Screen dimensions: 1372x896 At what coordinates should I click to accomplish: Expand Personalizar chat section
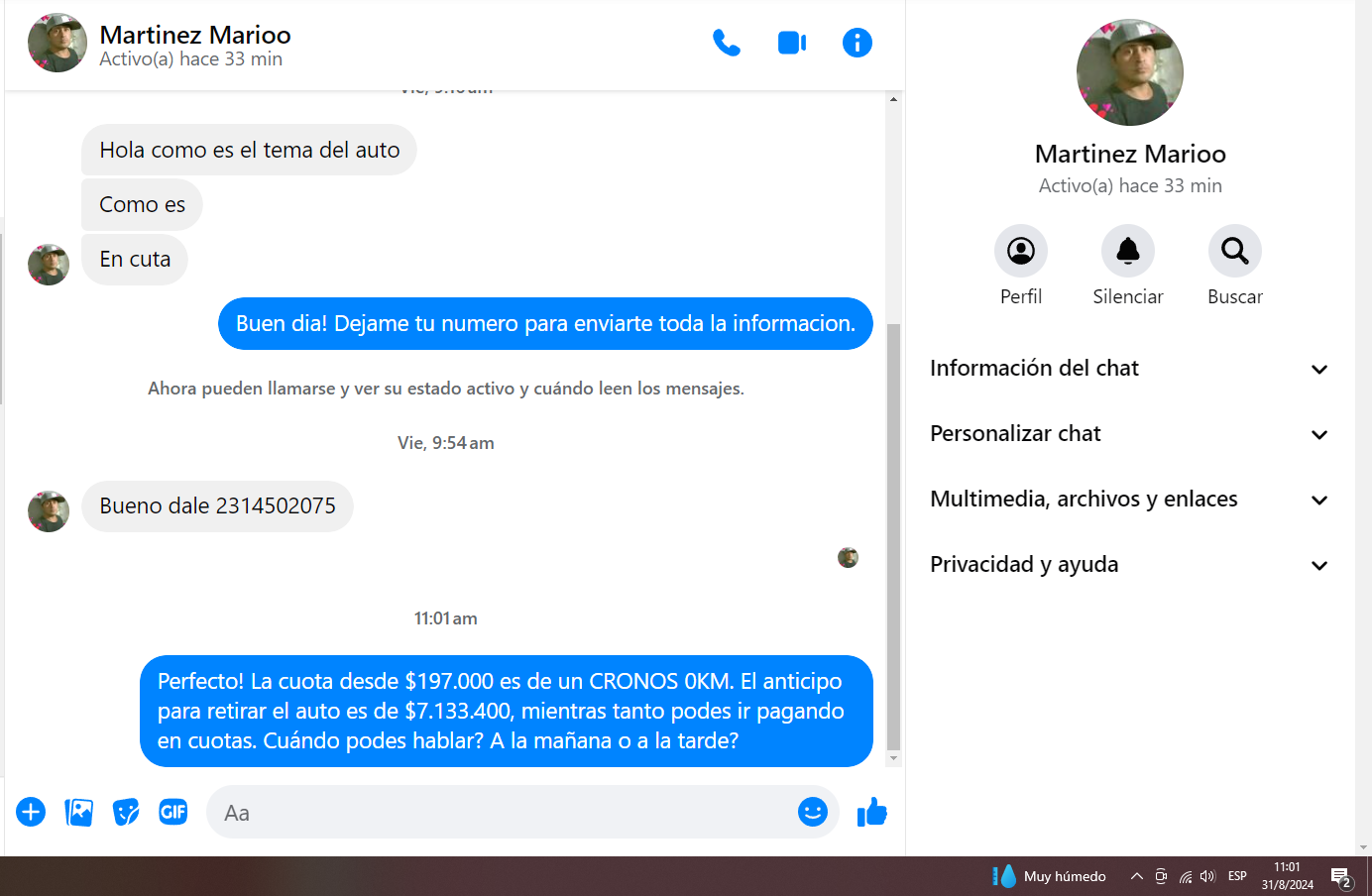(x=1128, y=434)
